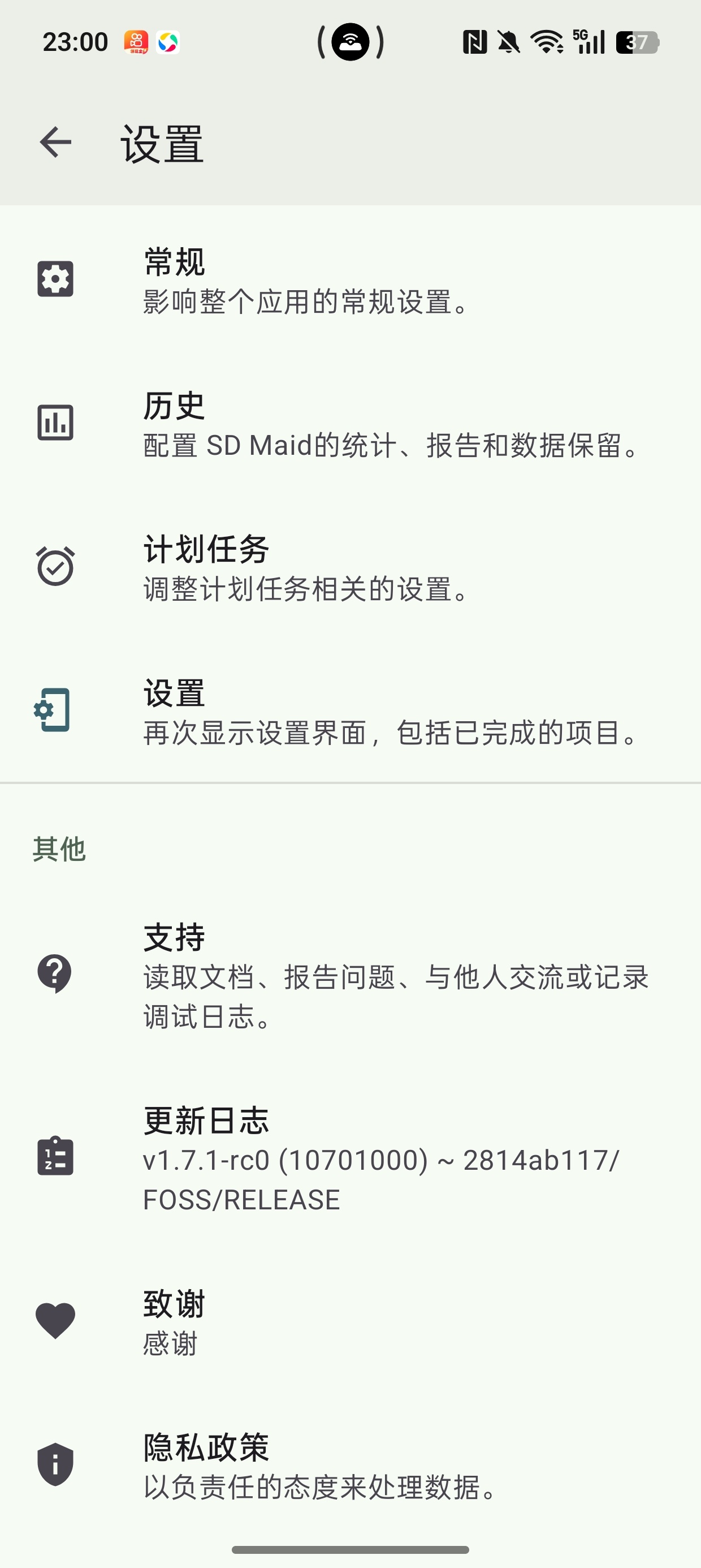This screenshot has height=1568, width=701.
Task: Open 计划任务 scheduler settings
Action: pos(350,567)
